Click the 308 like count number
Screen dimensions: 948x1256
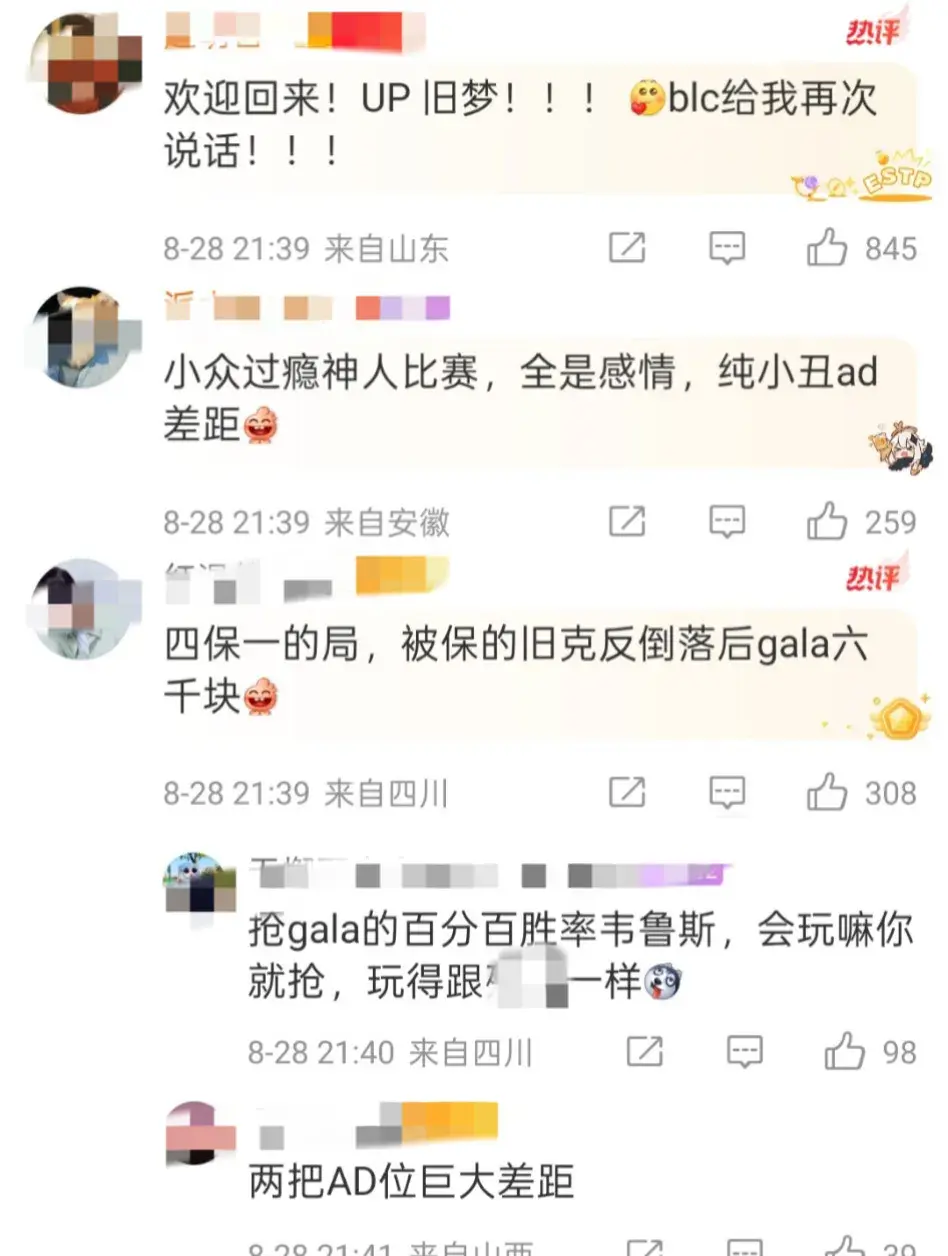[893, 793]
